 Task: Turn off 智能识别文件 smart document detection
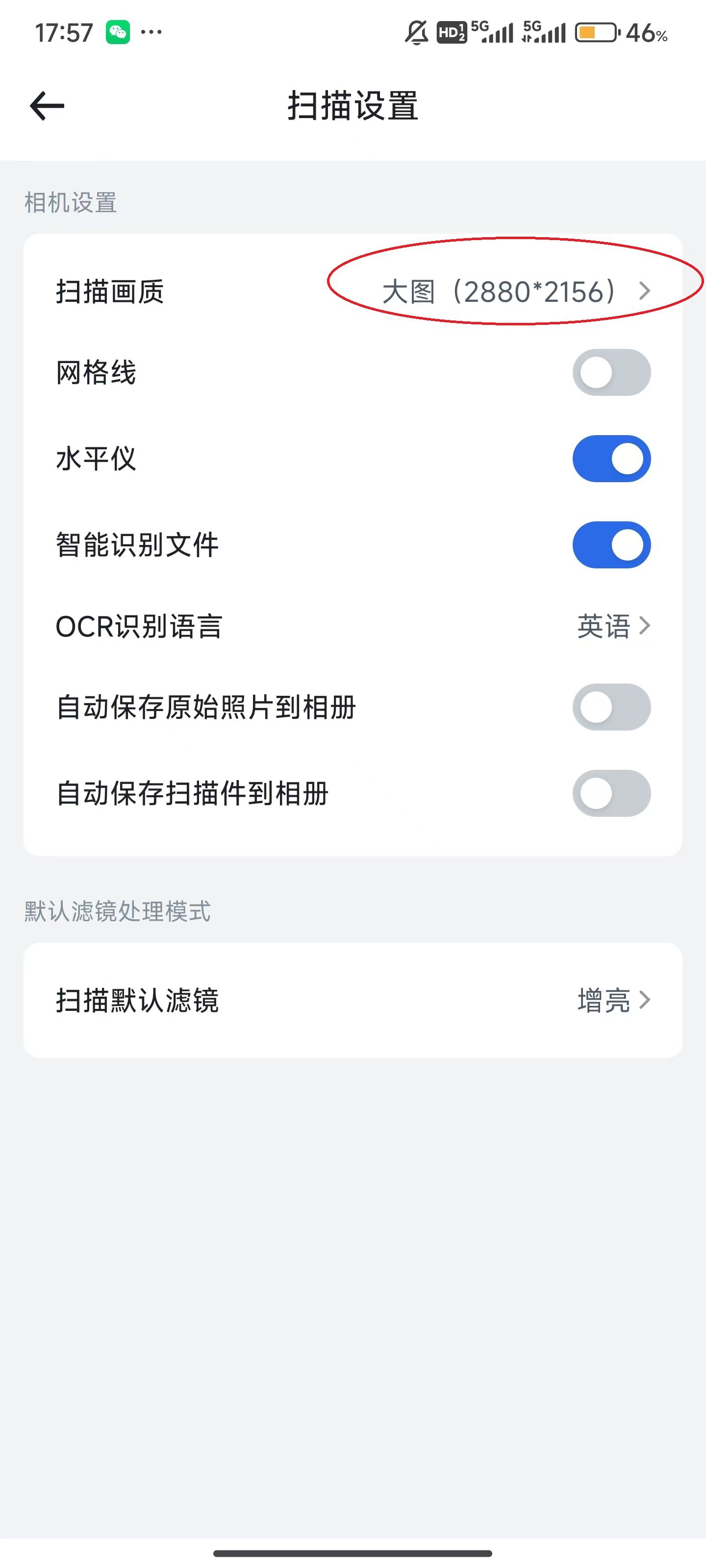pyautogui.click(x=611, y=545)
